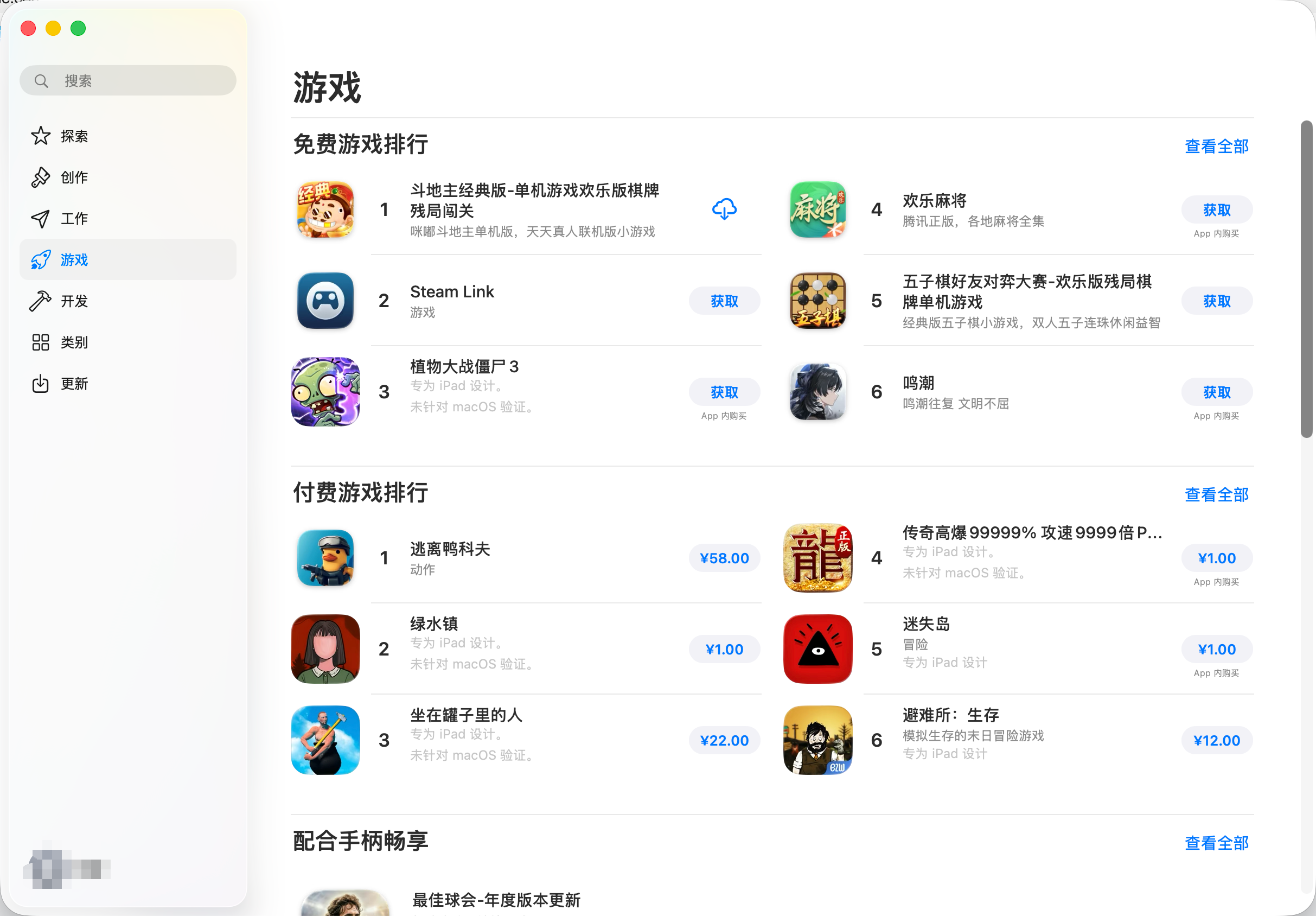The height and width of the screenshot is (916, 1316).
Task: Open the 迷失岛 app icon
Action: coord(817,649)
